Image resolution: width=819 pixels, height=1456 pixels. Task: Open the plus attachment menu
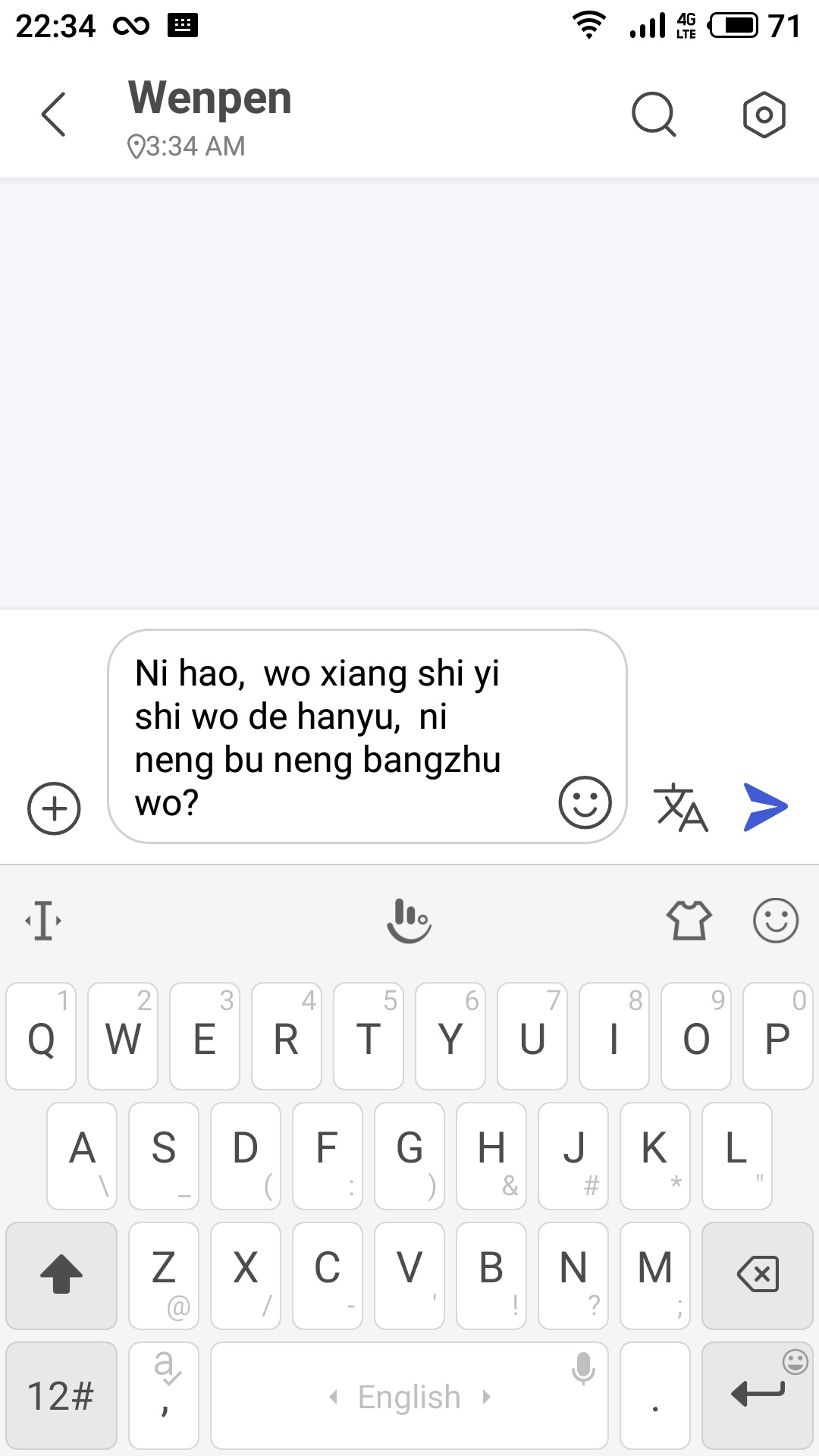pyautogui.click(x=54, y=808)
